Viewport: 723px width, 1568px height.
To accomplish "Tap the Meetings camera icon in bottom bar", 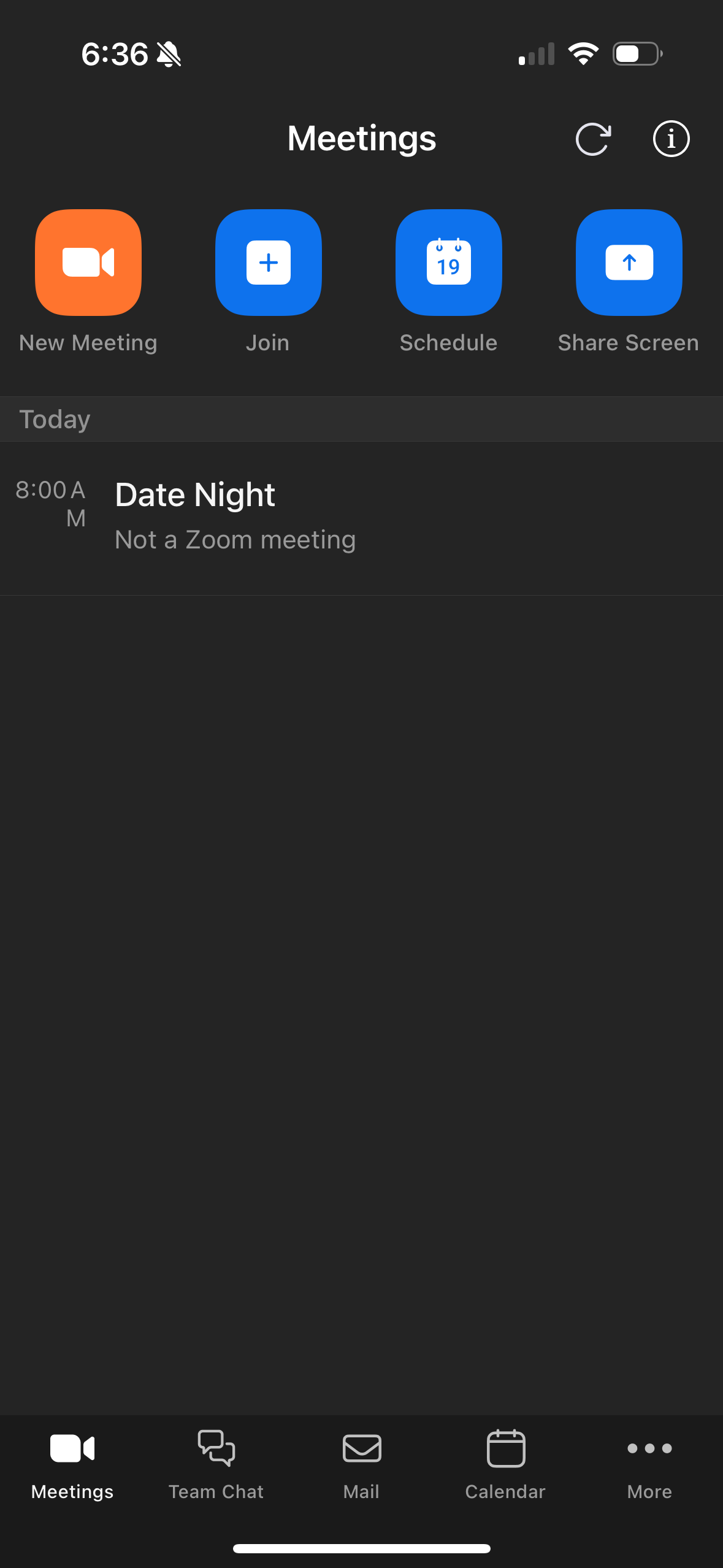I will click(71, 1448).
